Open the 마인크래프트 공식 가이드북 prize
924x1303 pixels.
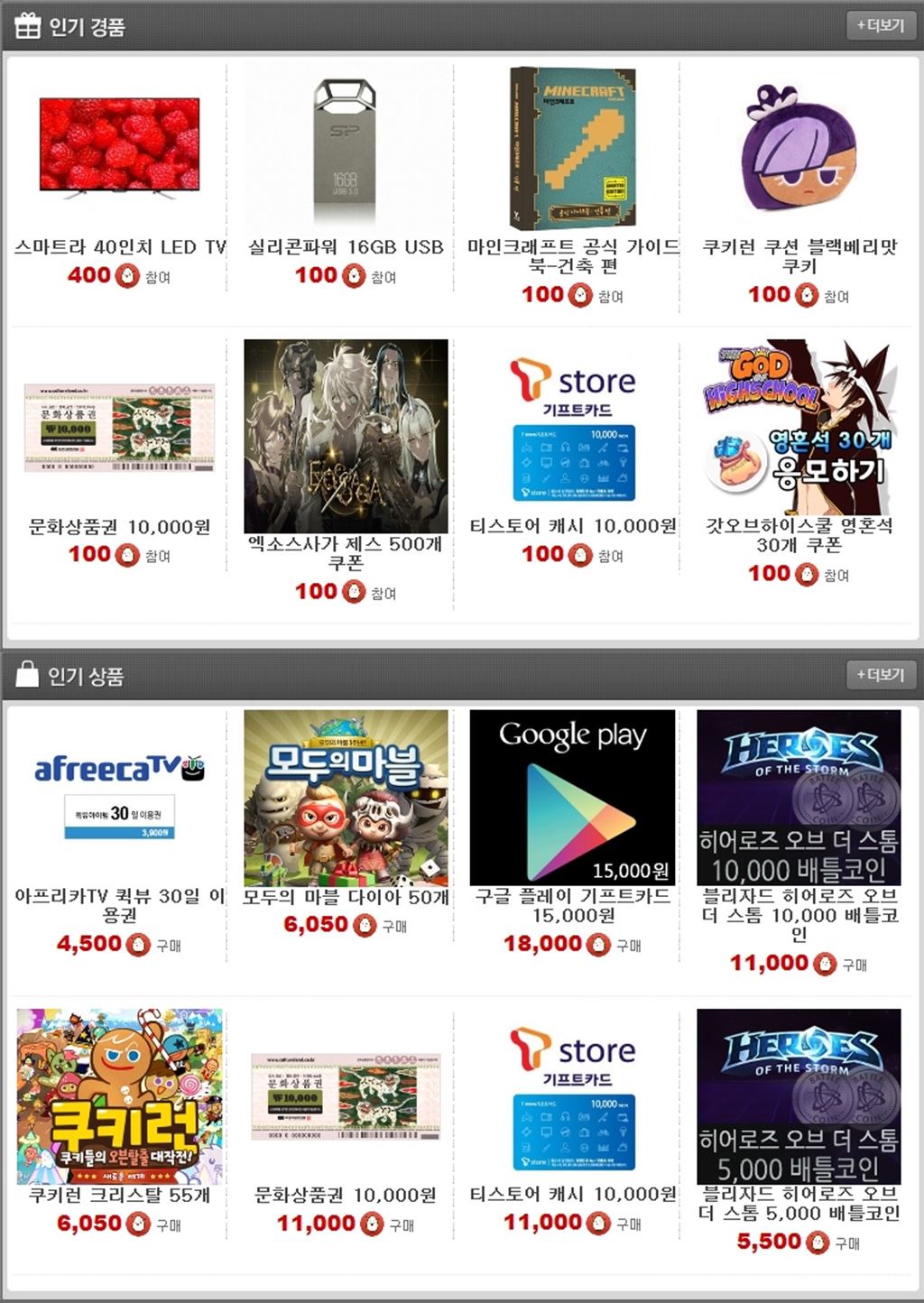(572, 147)
